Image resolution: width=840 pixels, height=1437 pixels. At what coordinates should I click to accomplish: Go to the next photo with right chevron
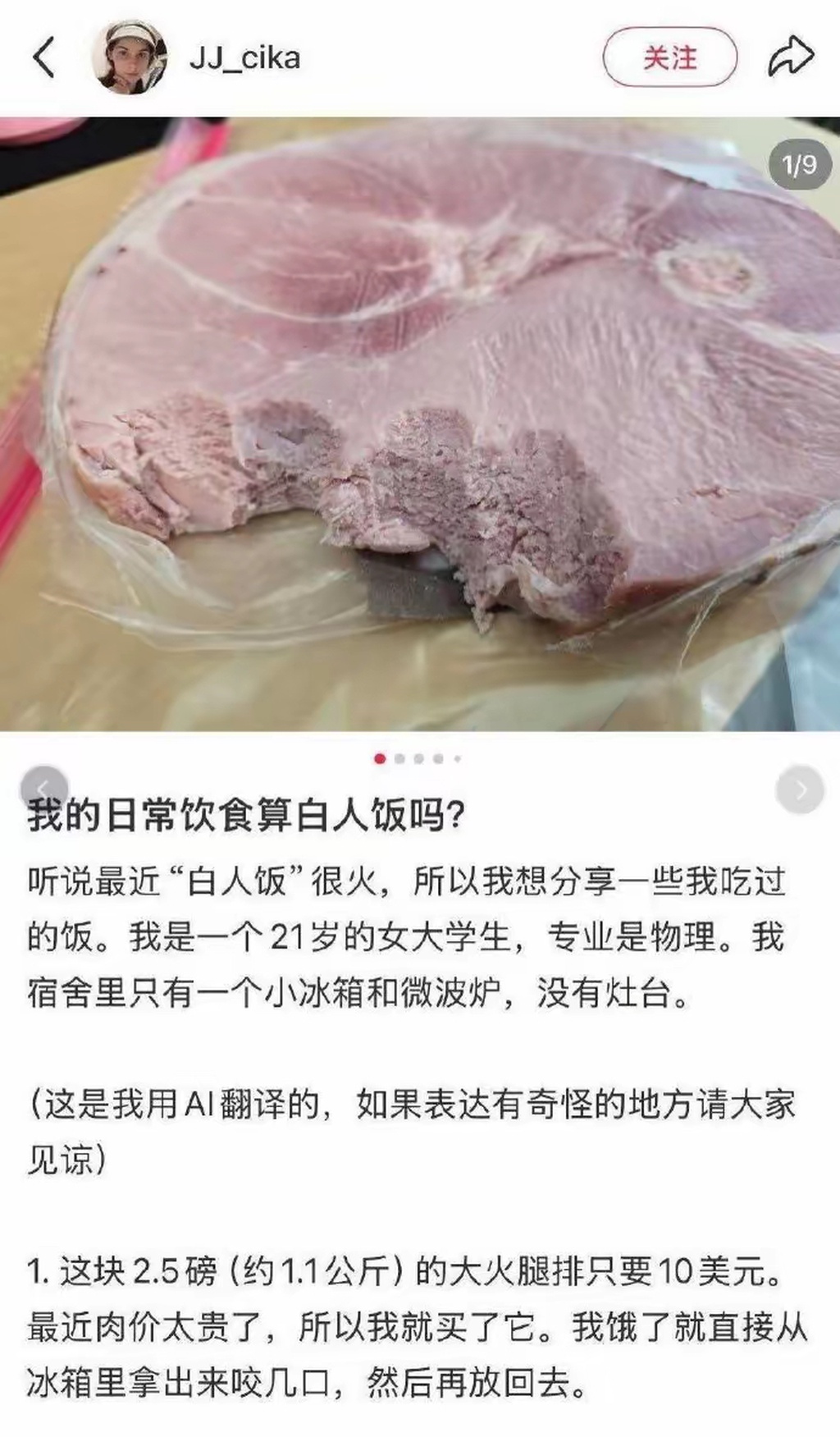pyautogui.click(x=800, y=789)
